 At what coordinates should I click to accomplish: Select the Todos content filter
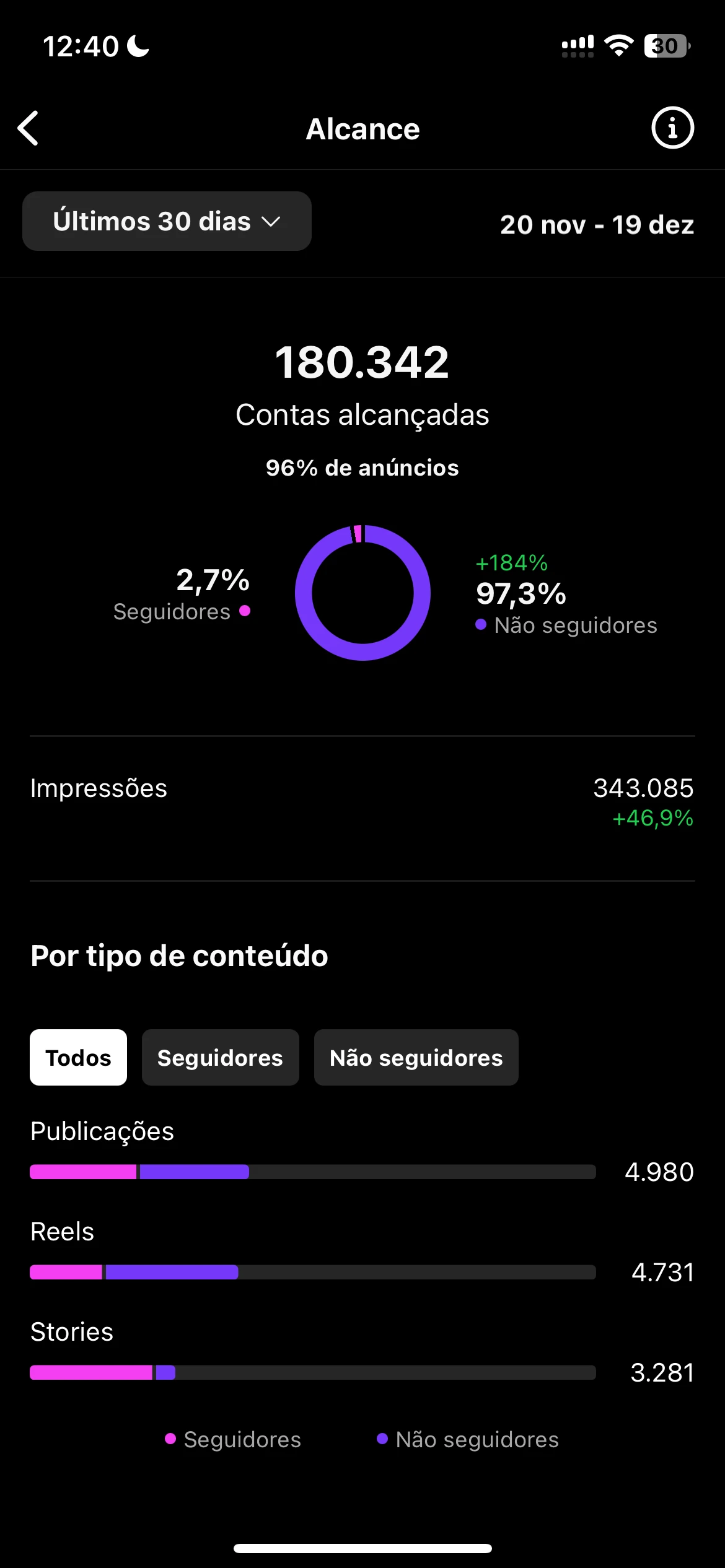pos(78,1058)
